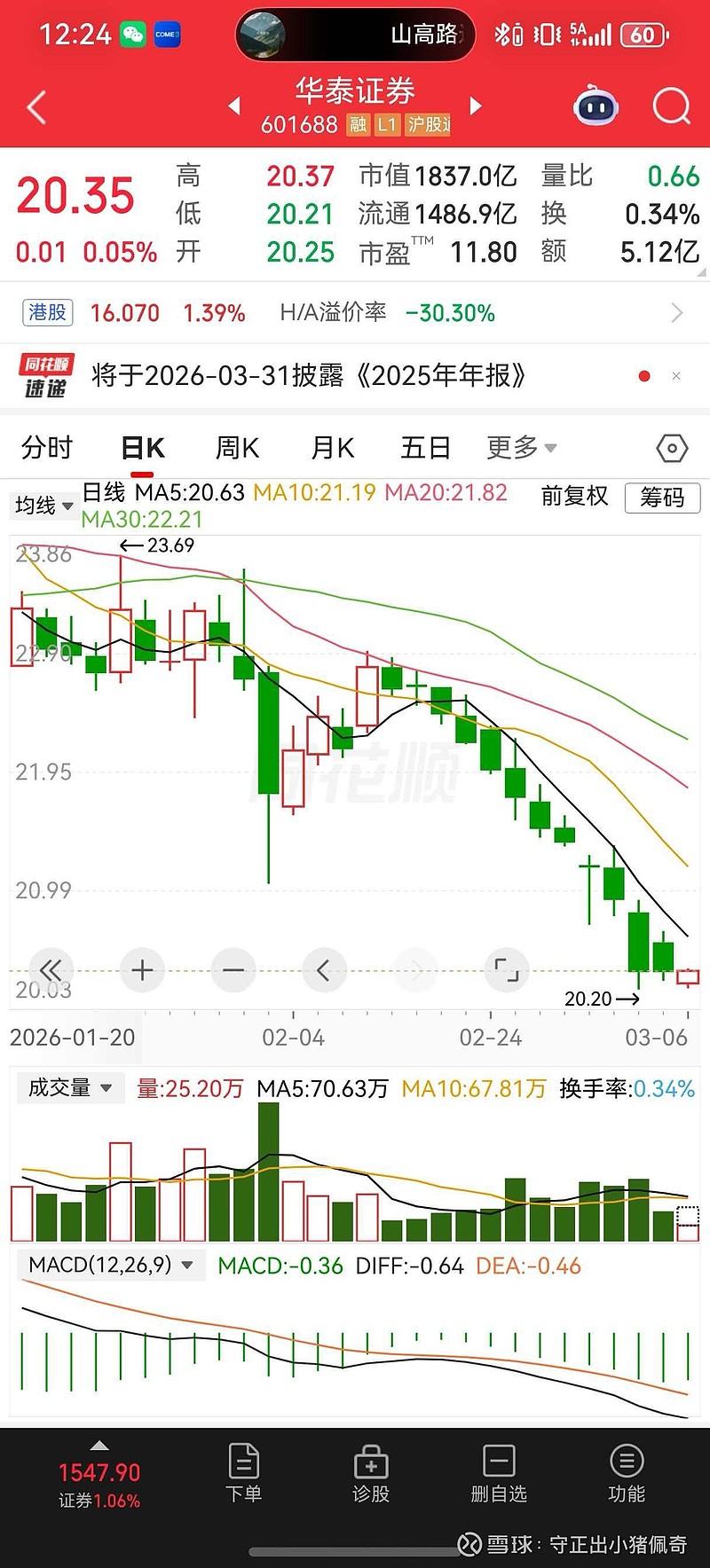Dismiss the 2025年年报 disclosure notice
This screenshot has width=710, height=1568.
[x=676, y=376]
